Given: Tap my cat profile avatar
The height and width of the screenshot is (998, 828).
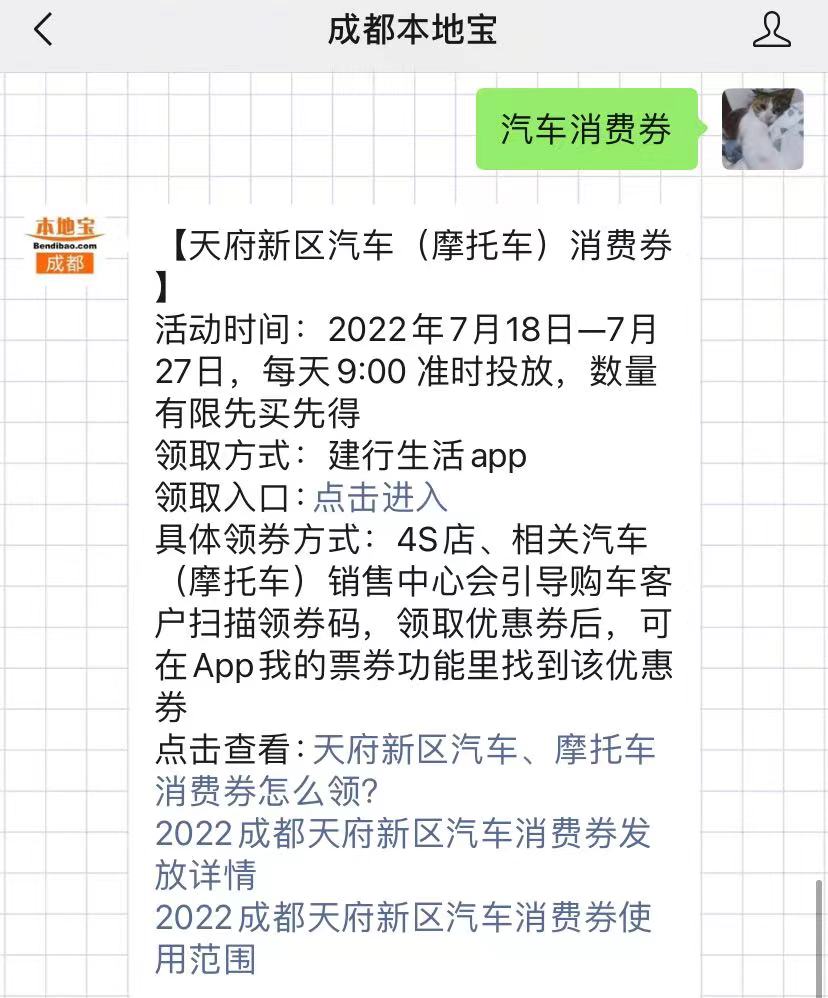Looking at the screenshot, I should coord(762,129).
